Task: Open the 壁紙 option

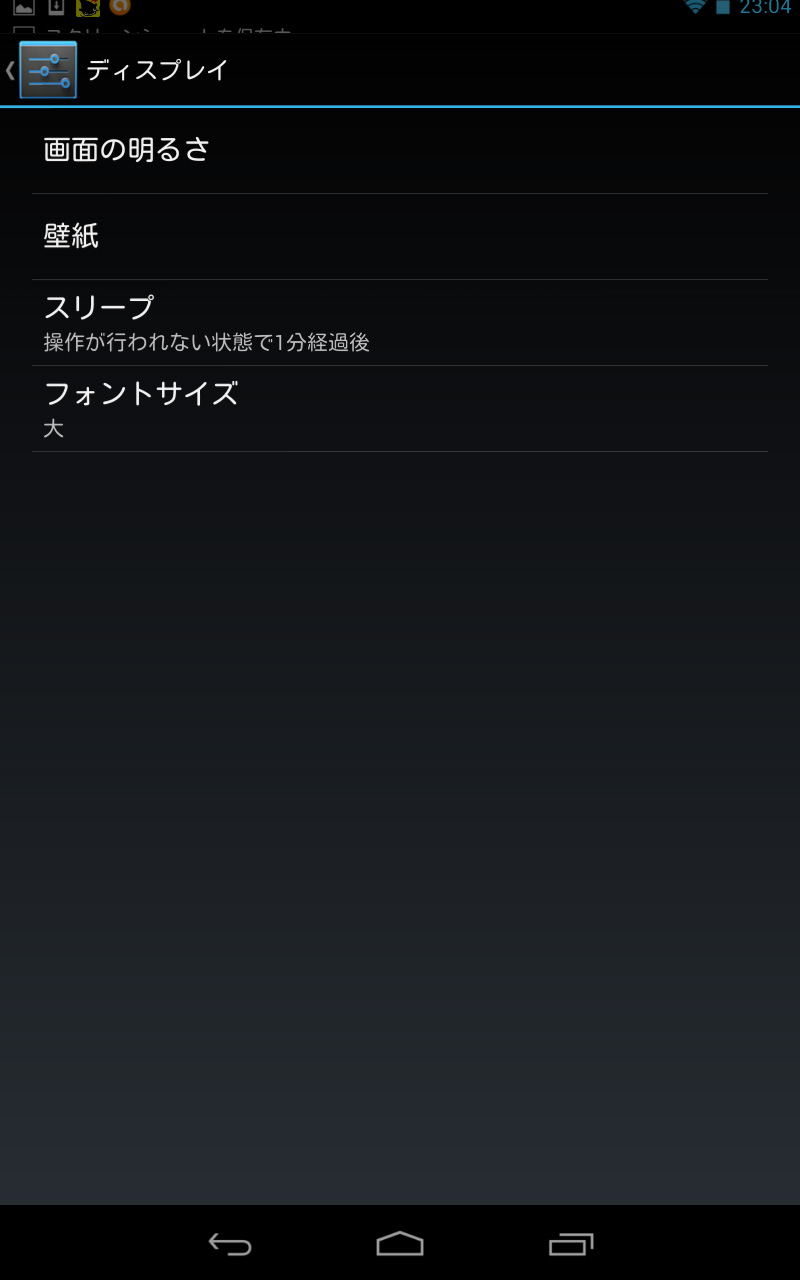Action: click(x=400, y=237)
